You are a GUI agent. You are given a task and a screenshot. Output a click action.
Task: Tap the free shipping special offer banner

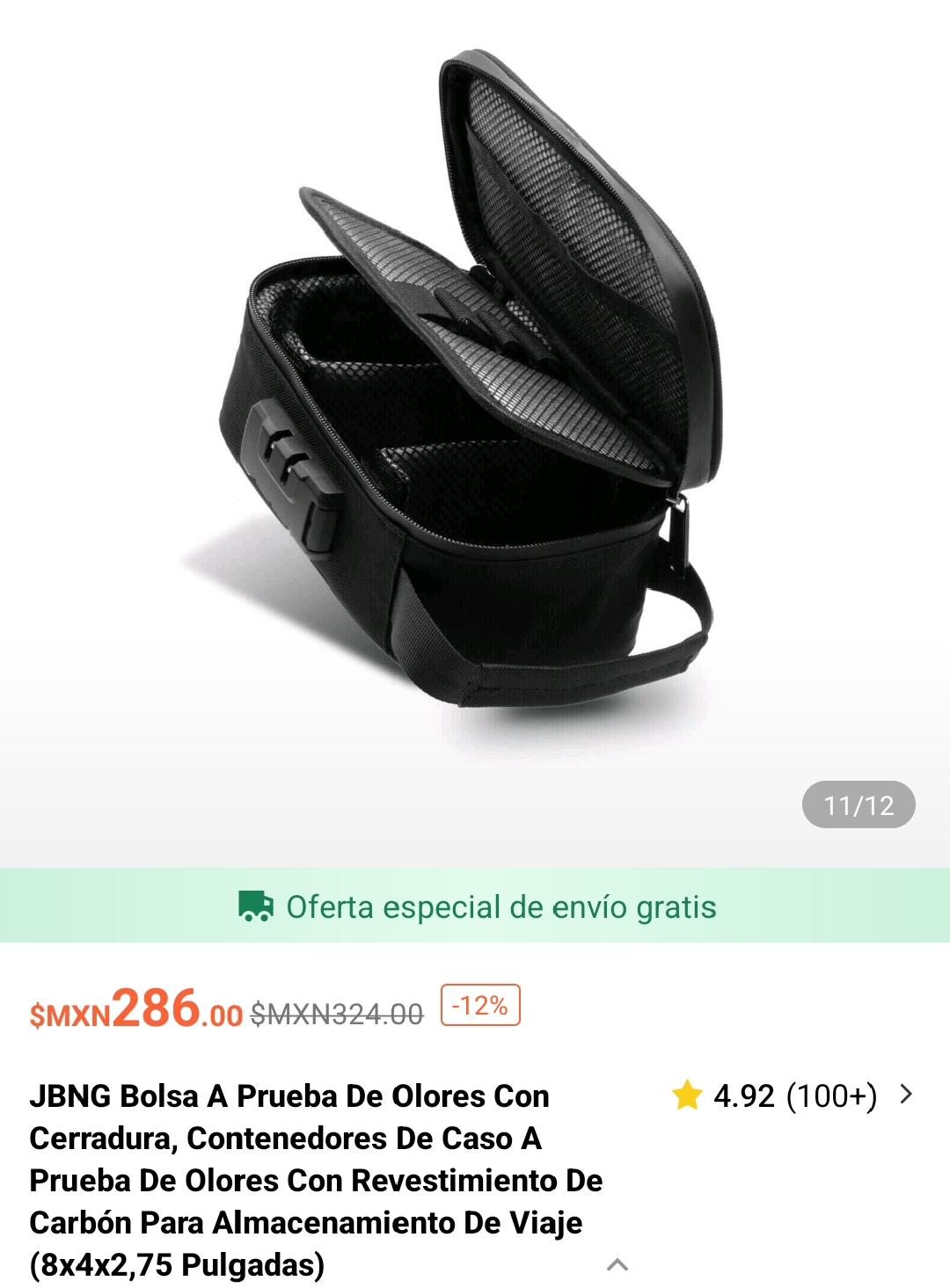click(475, 906)
